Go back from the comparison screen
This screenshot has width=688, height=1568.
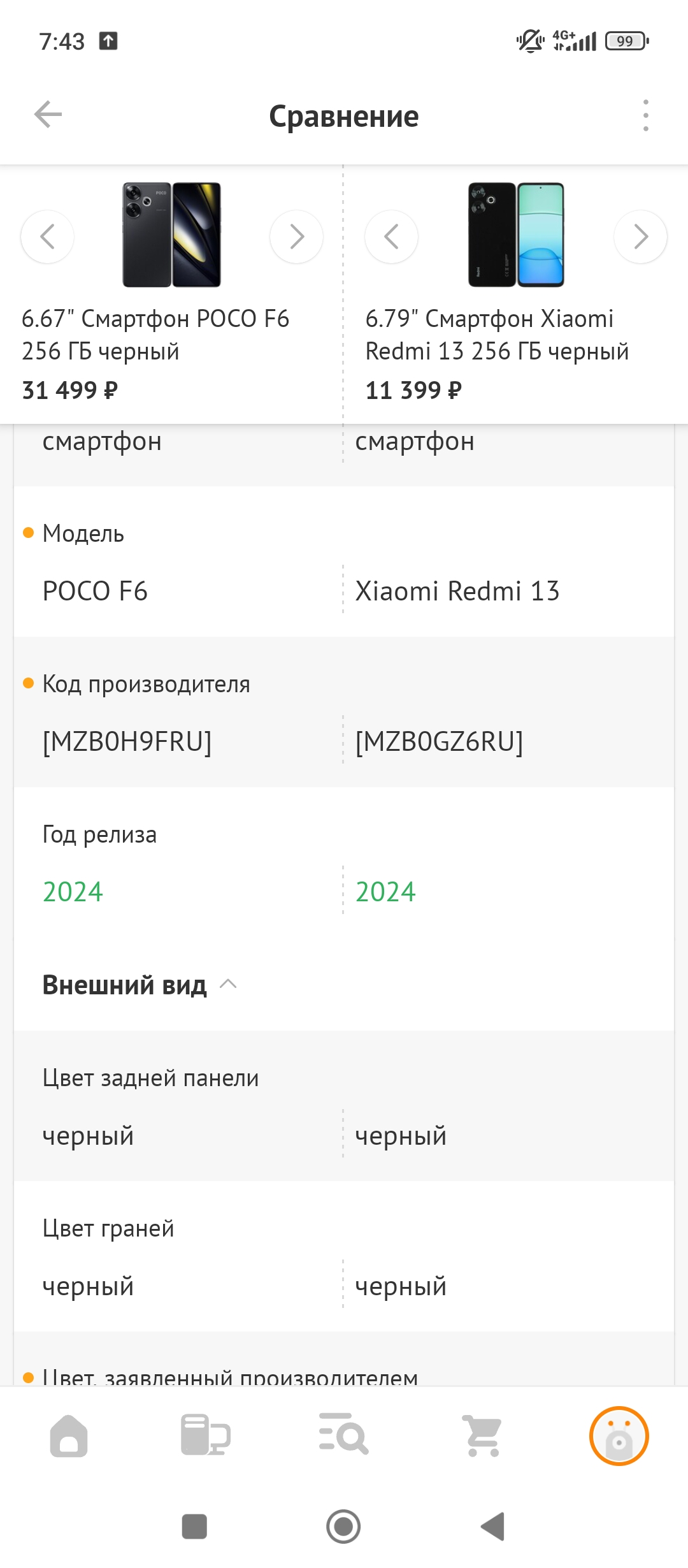coord(48,115)
